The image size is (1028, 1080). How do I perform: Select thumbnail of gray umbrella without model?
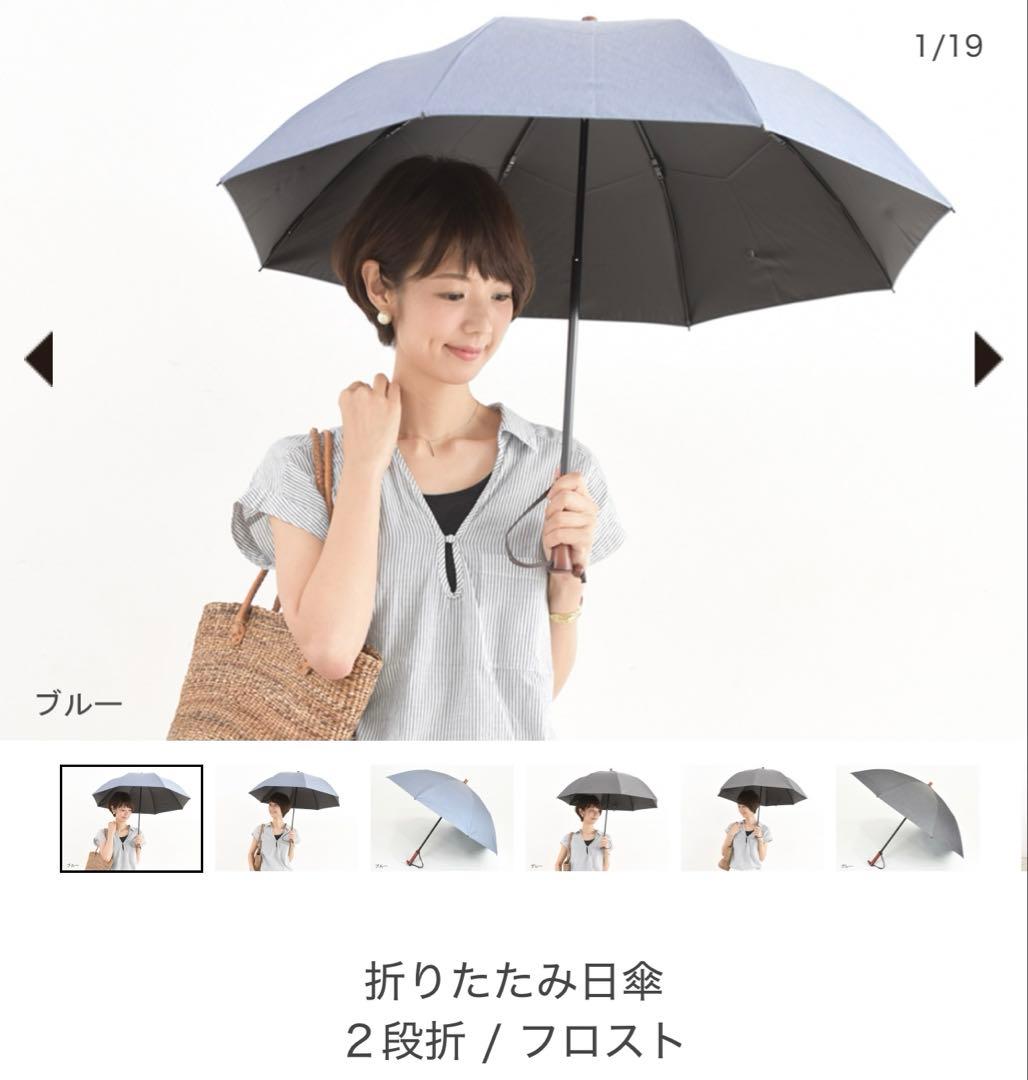[x=907, y=818]
